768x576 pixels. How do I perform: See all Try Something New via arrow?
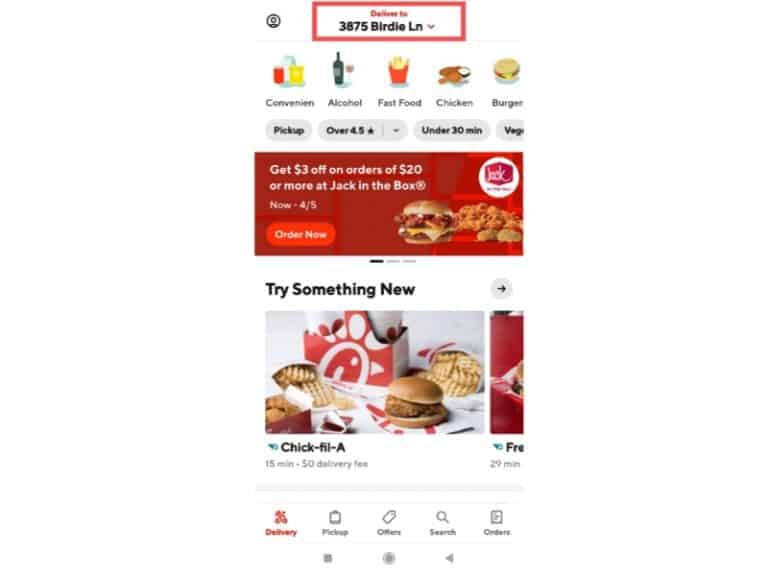coord(502,289)
